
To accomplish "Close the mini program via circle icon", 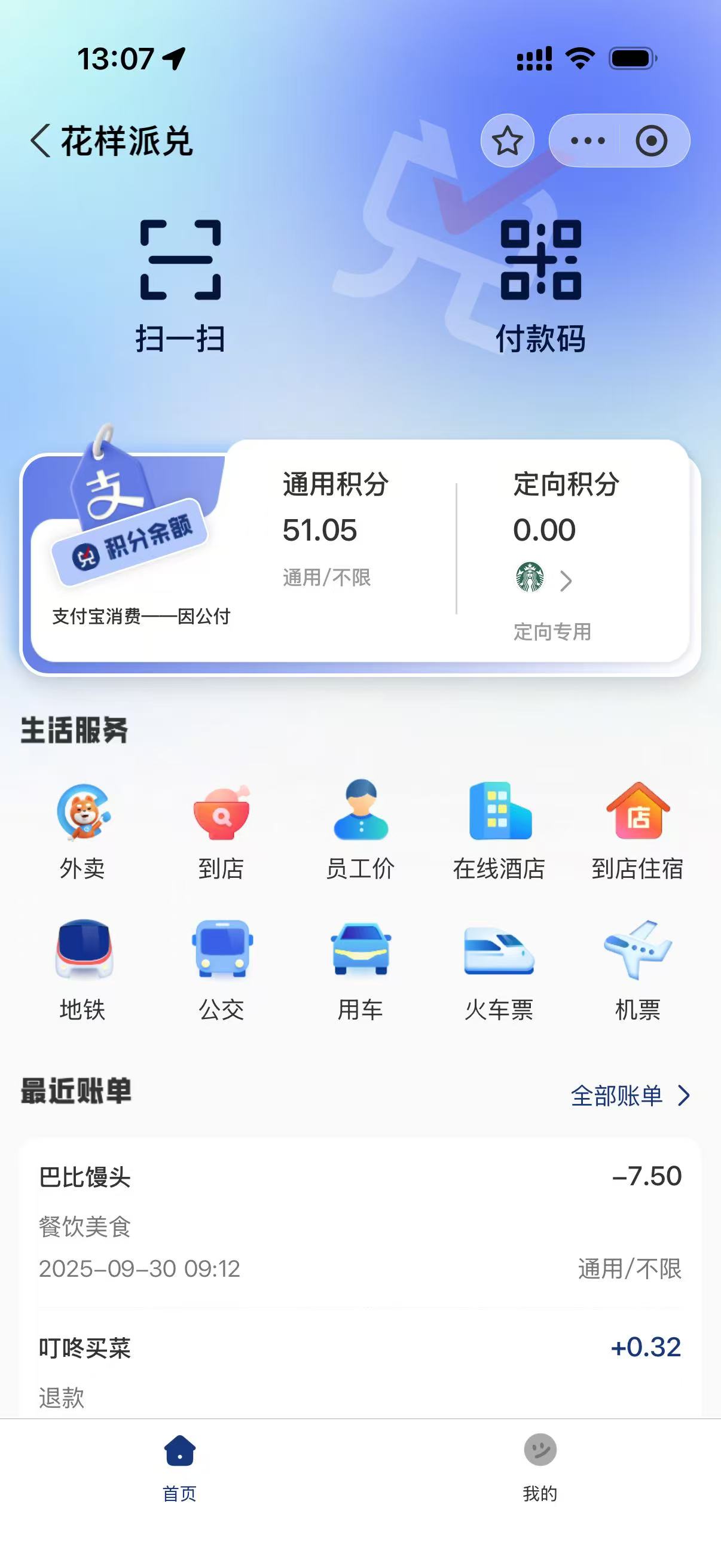I will 651,141.
